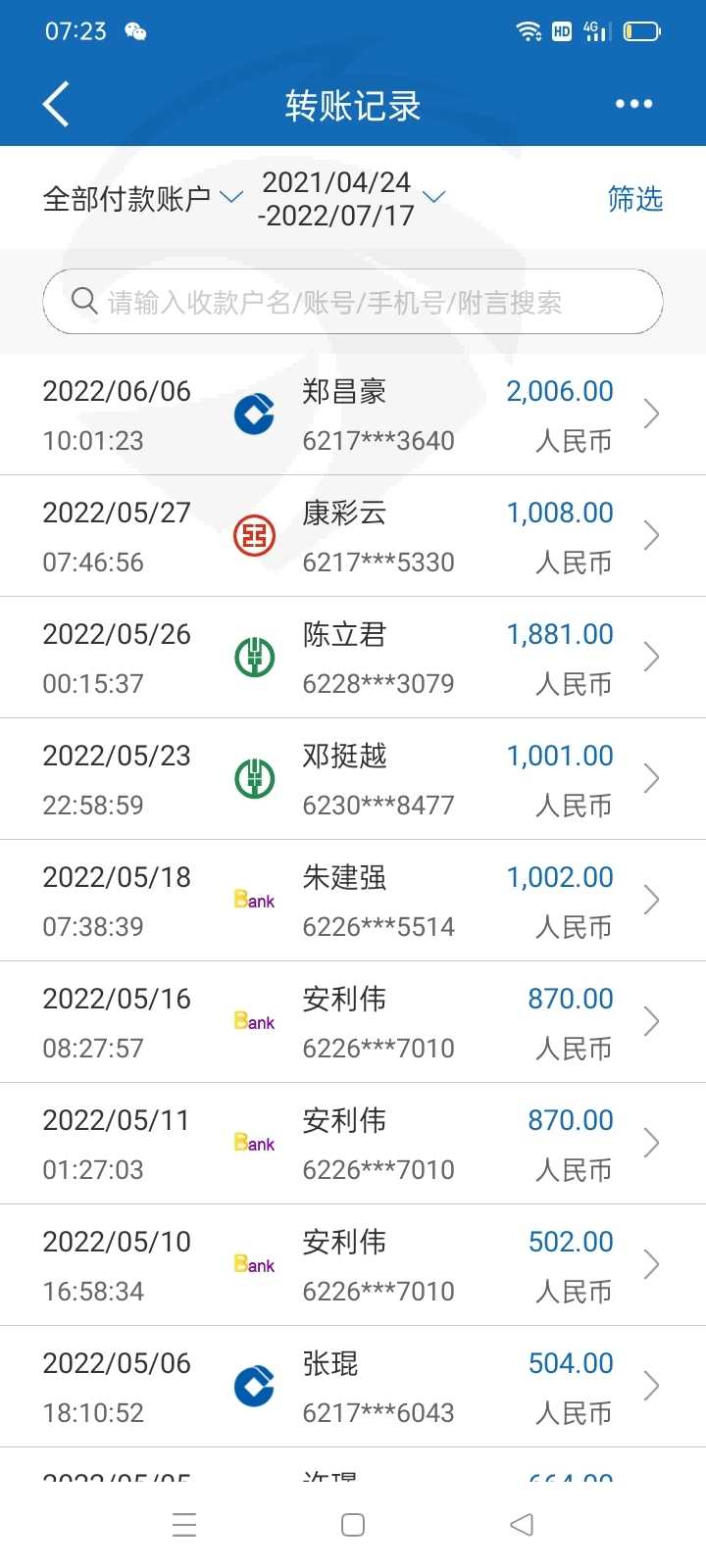The height and width of the screenshot is (1568, 706).
Task: Tap the 收款户名/账号 search field
Action: pos(353,302)
